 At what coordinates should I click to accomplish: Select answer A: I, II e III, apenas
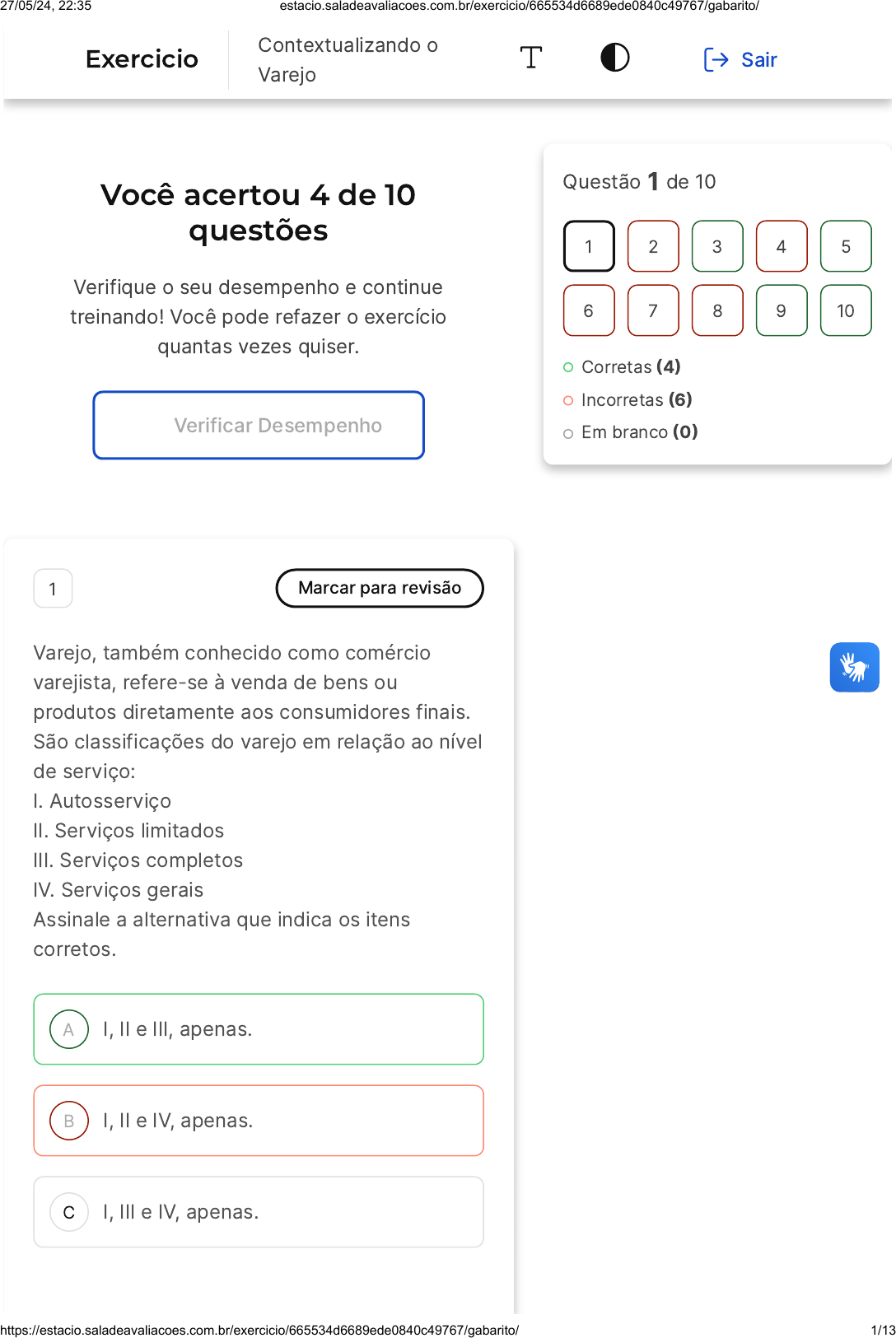tap(259, 1029)
